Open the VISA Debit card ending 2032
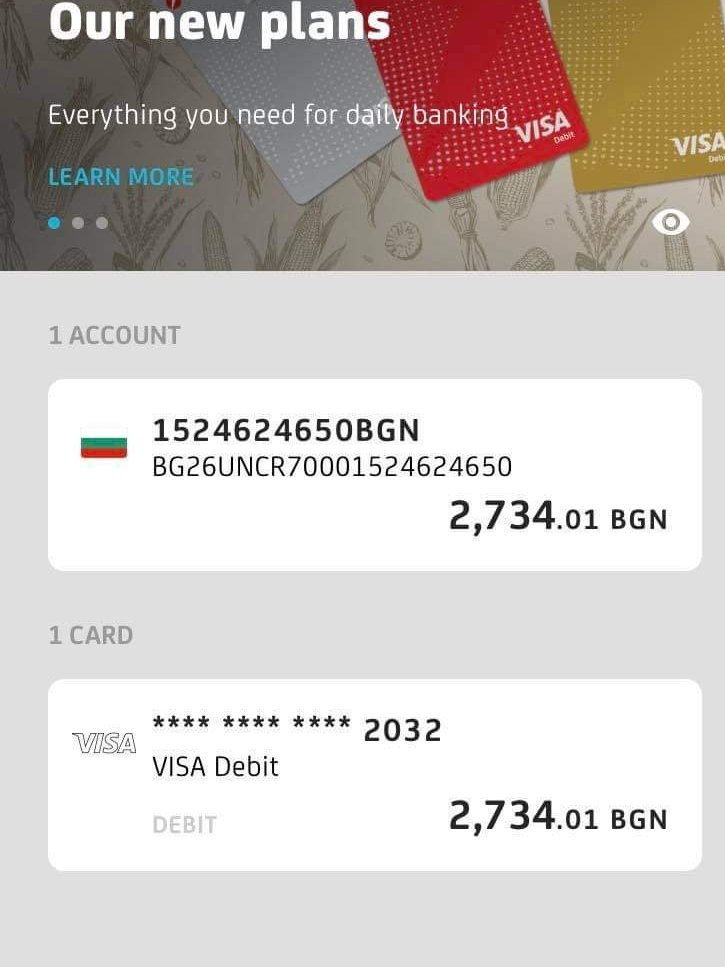Image resolution: width=725 pixels, height=967 pixels. [x=374, y=775]
